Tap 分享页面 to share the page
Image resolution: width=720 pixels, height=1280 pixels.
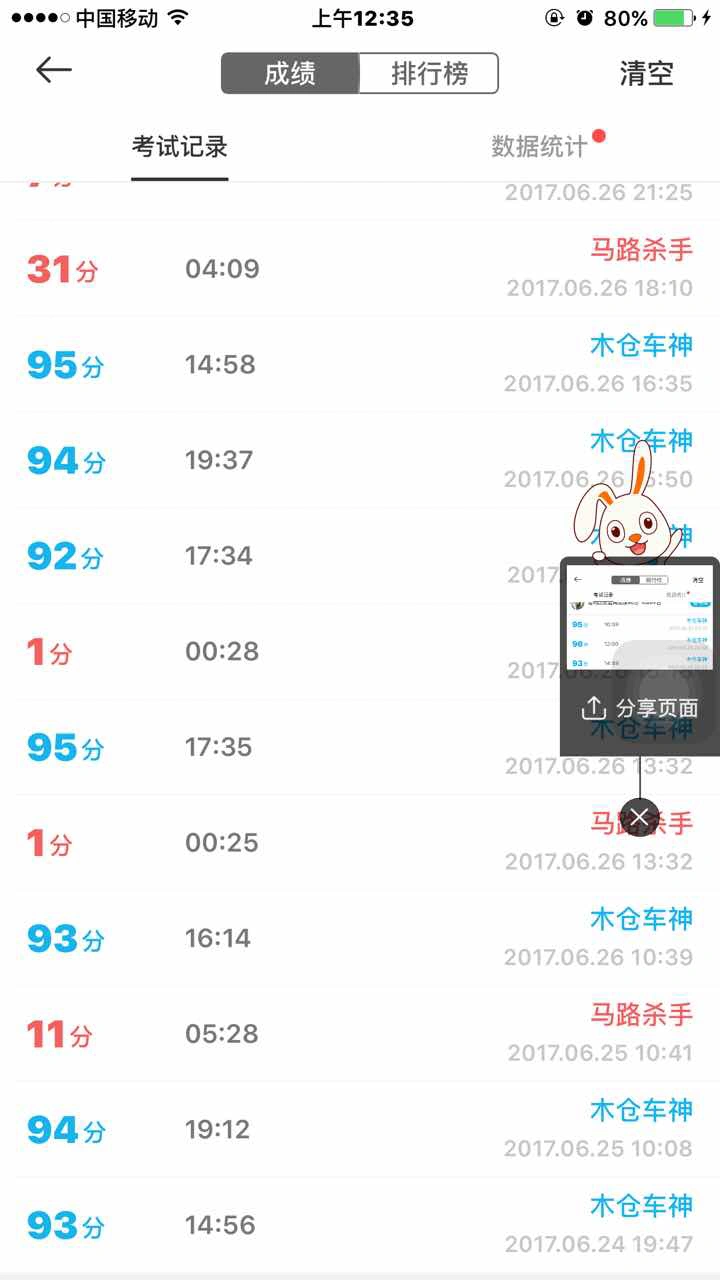[x=640, y=709]
